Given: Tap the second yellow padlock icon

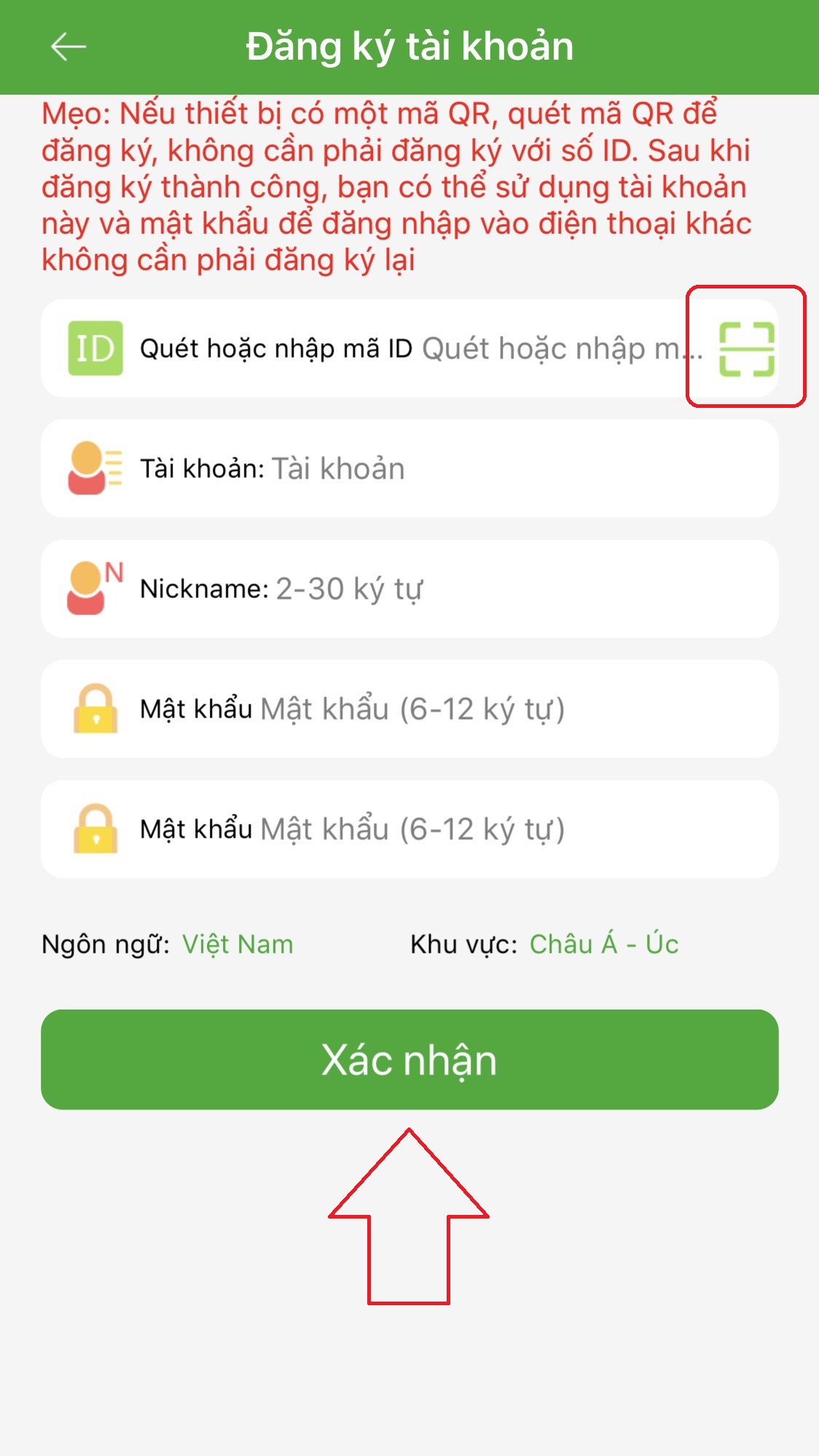Looking at the screenshot, I should 94,827.
